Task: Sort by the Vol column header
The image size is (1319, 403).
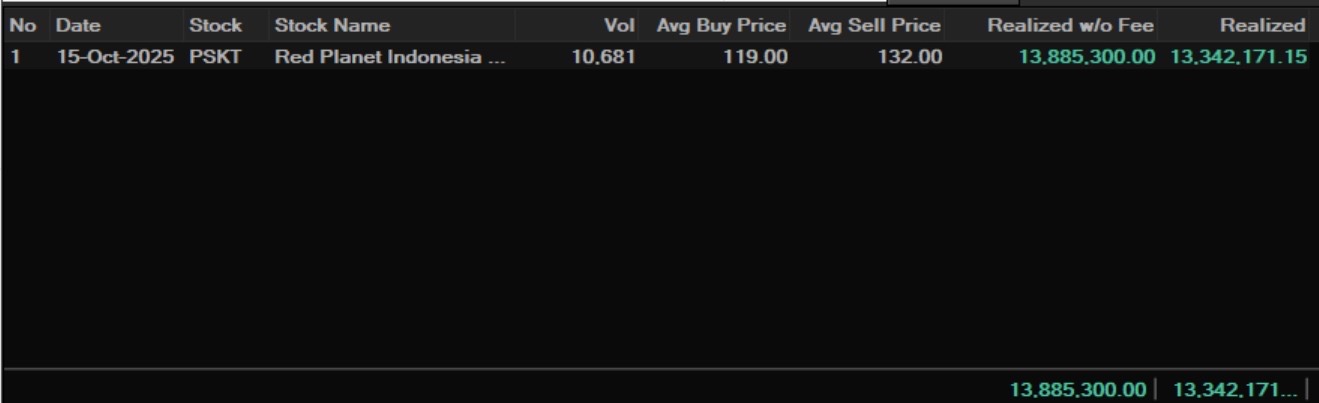Action: pyautogui.click(x=620, y=25)
